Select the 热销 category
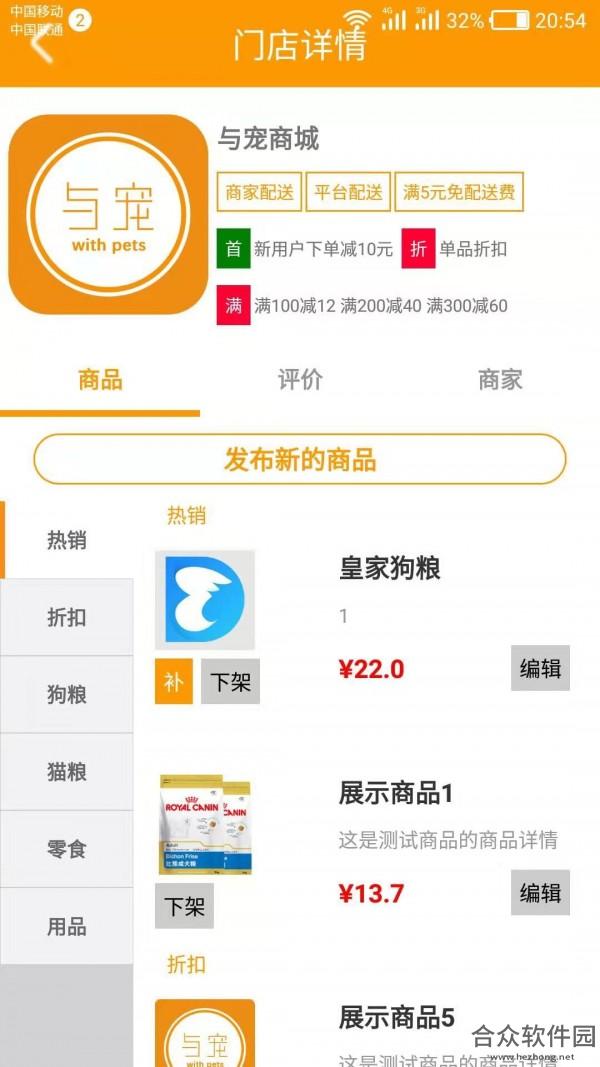600x1067 pixels. pyautogui.click(x=67, y=540)
